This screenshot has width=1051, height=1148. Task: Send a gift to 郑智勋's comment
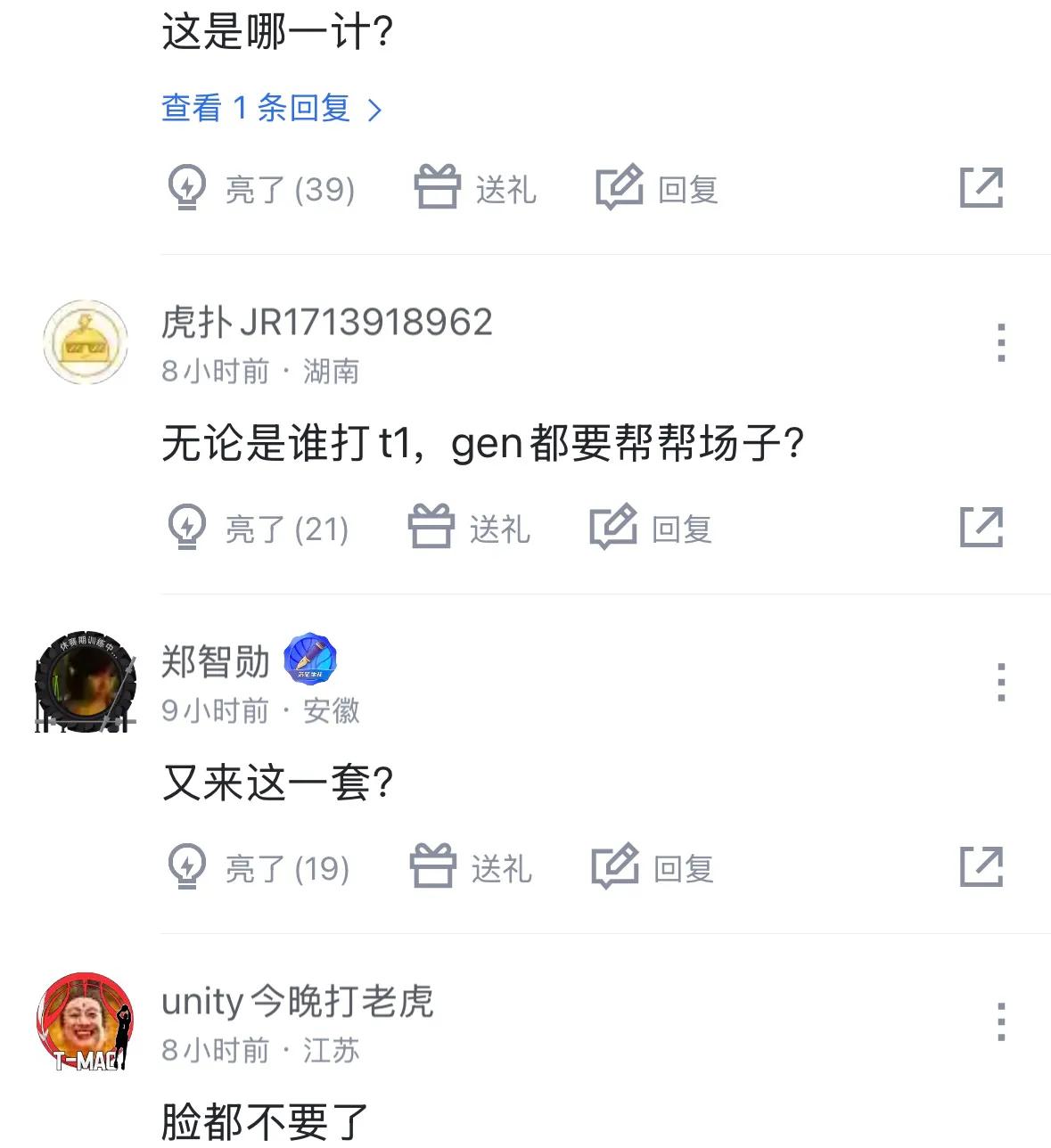[x=471, y=868]
